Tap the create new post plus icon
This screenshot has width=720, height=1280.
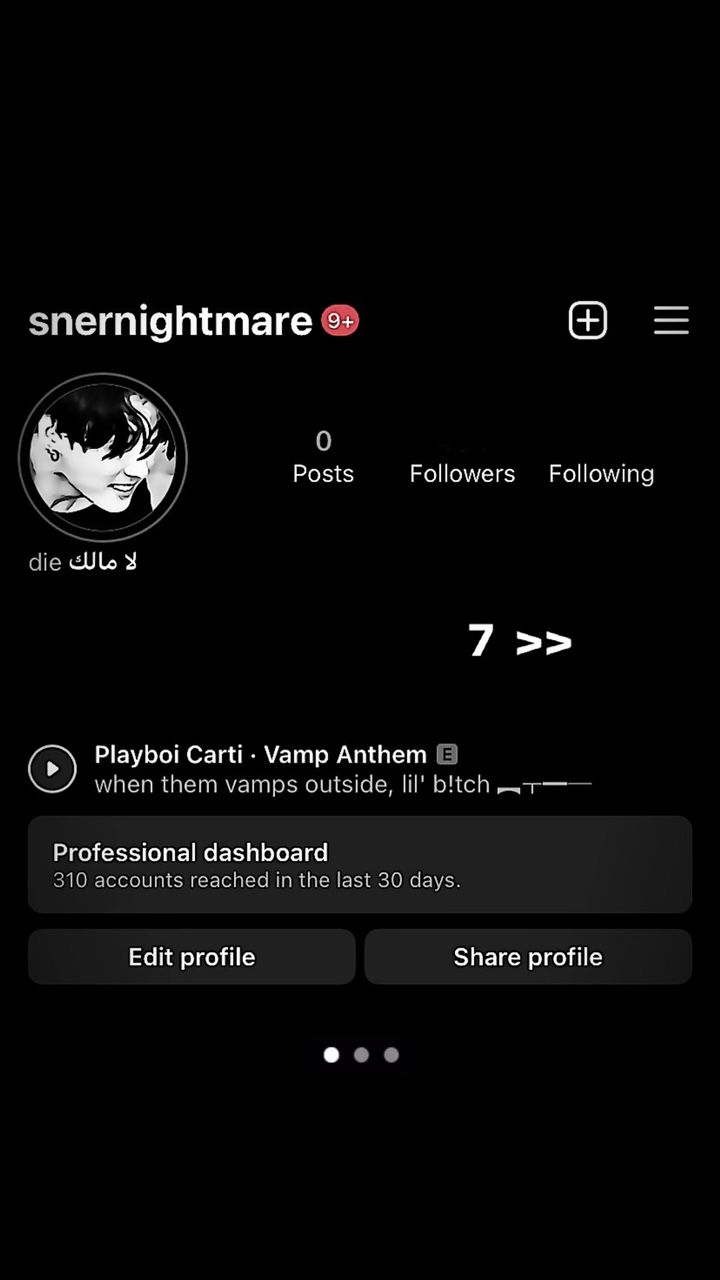pyautogui.click(x=588, y=321)
